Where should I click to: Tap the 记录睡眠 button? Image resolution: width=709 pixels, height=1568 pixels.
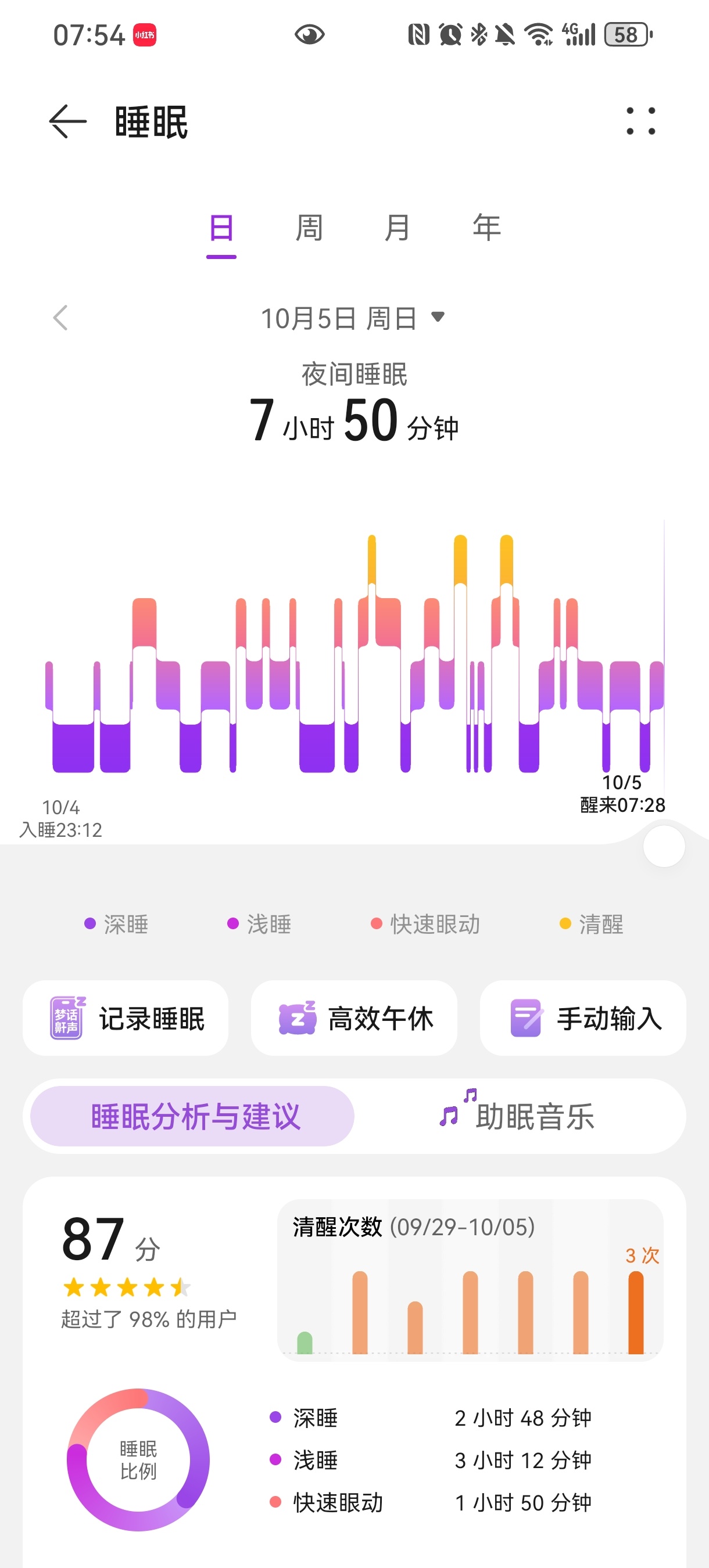(x=126, y=1017)
